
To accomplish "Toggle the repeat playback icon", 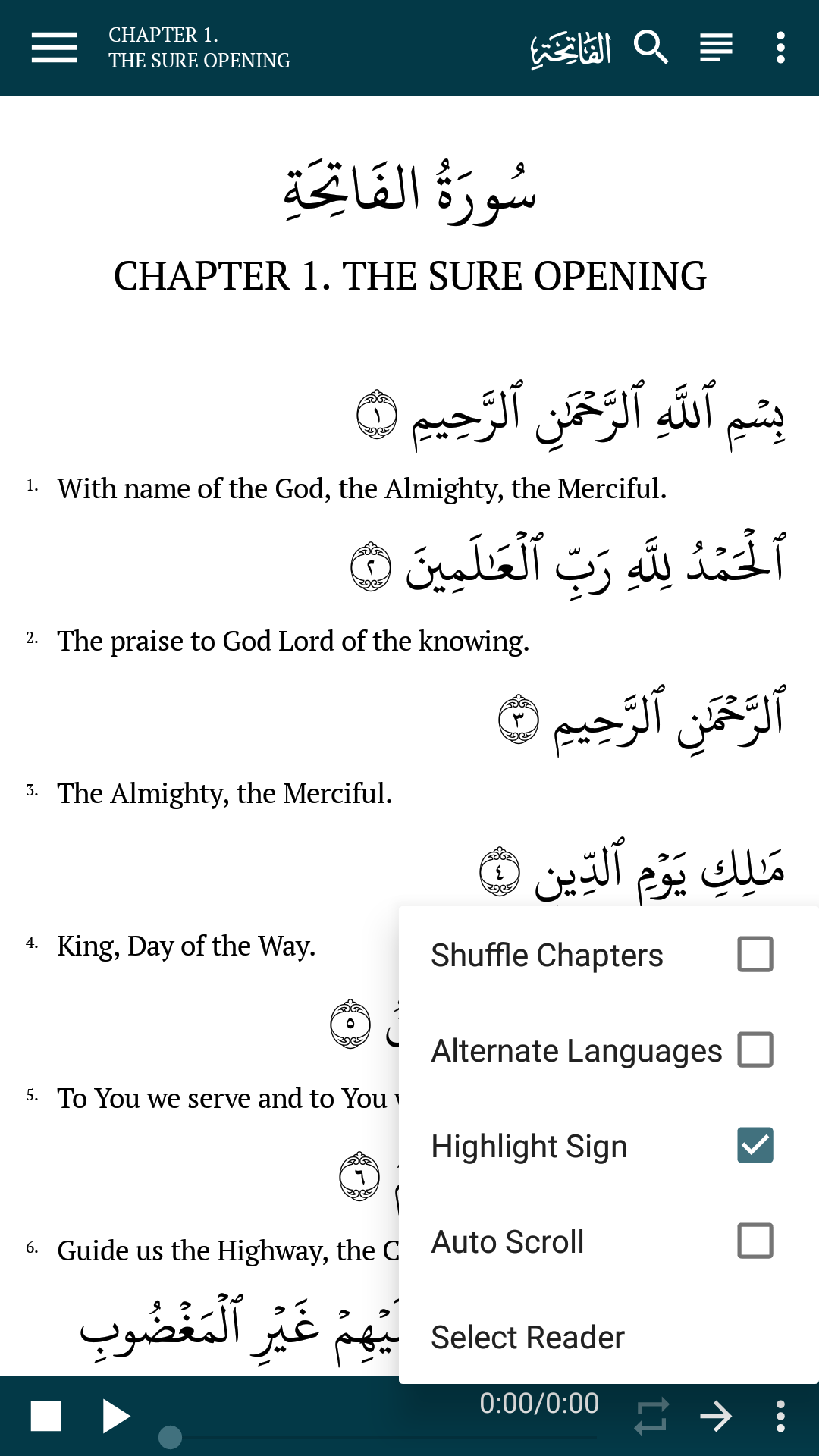I will click(x=651, y=1416).
